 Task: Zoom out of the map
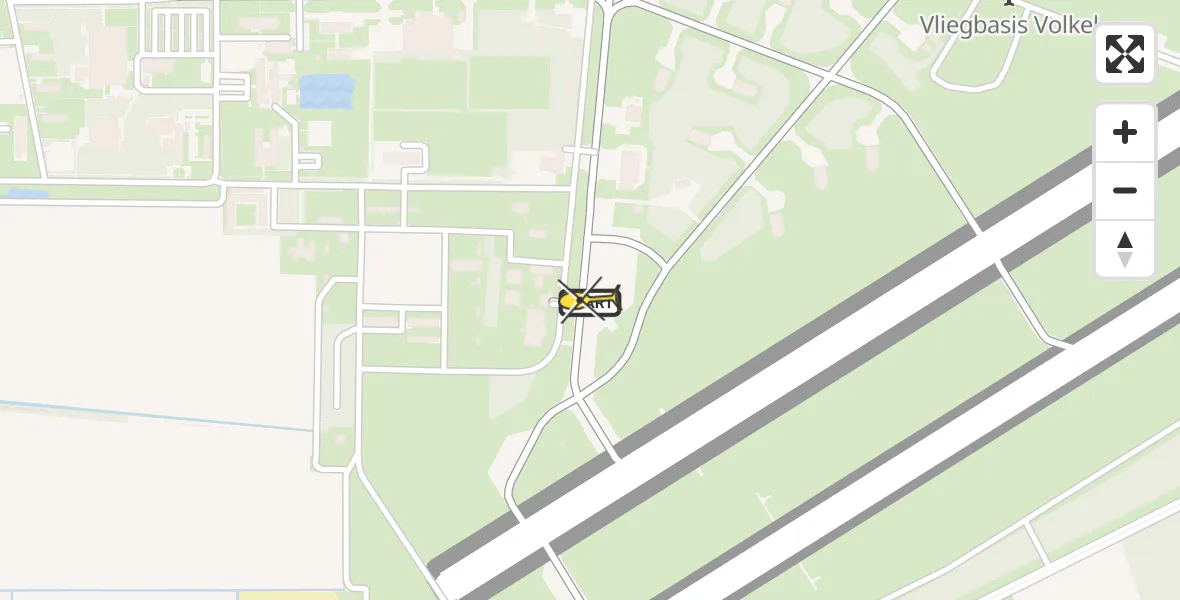1125,190
